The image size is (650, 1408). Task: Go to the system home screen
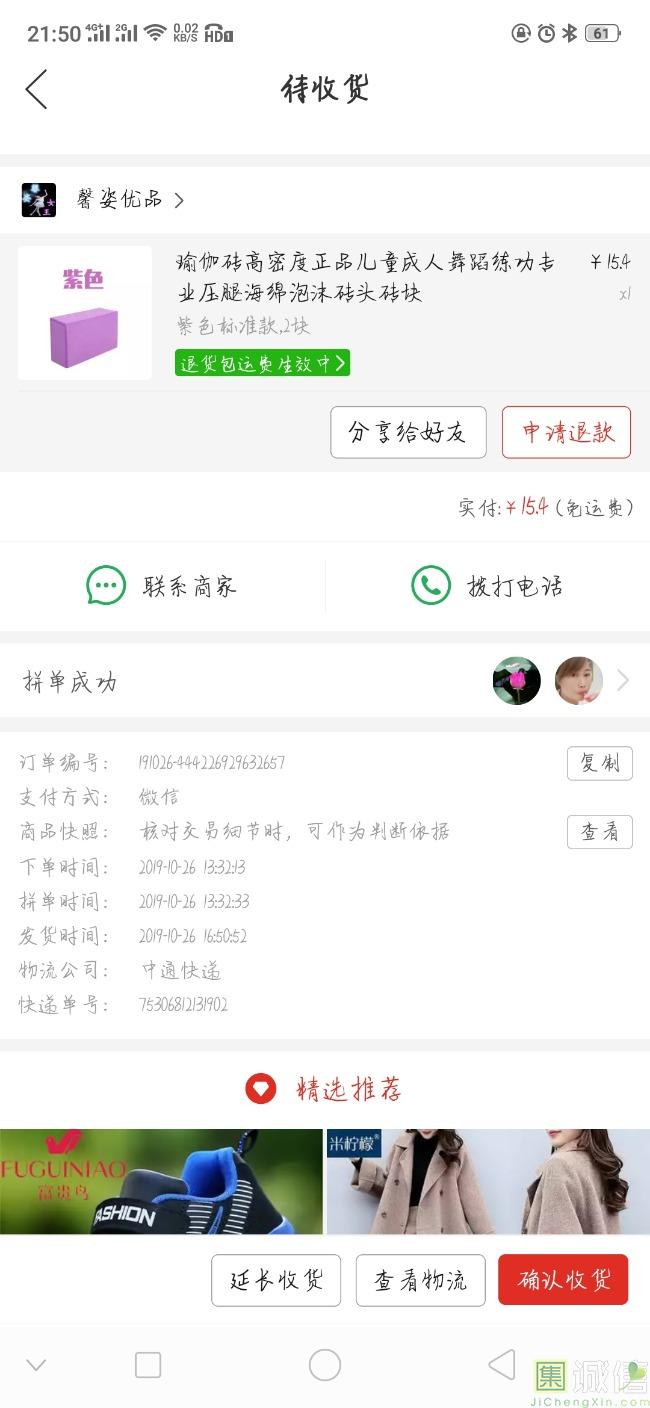coord(325,1365)
